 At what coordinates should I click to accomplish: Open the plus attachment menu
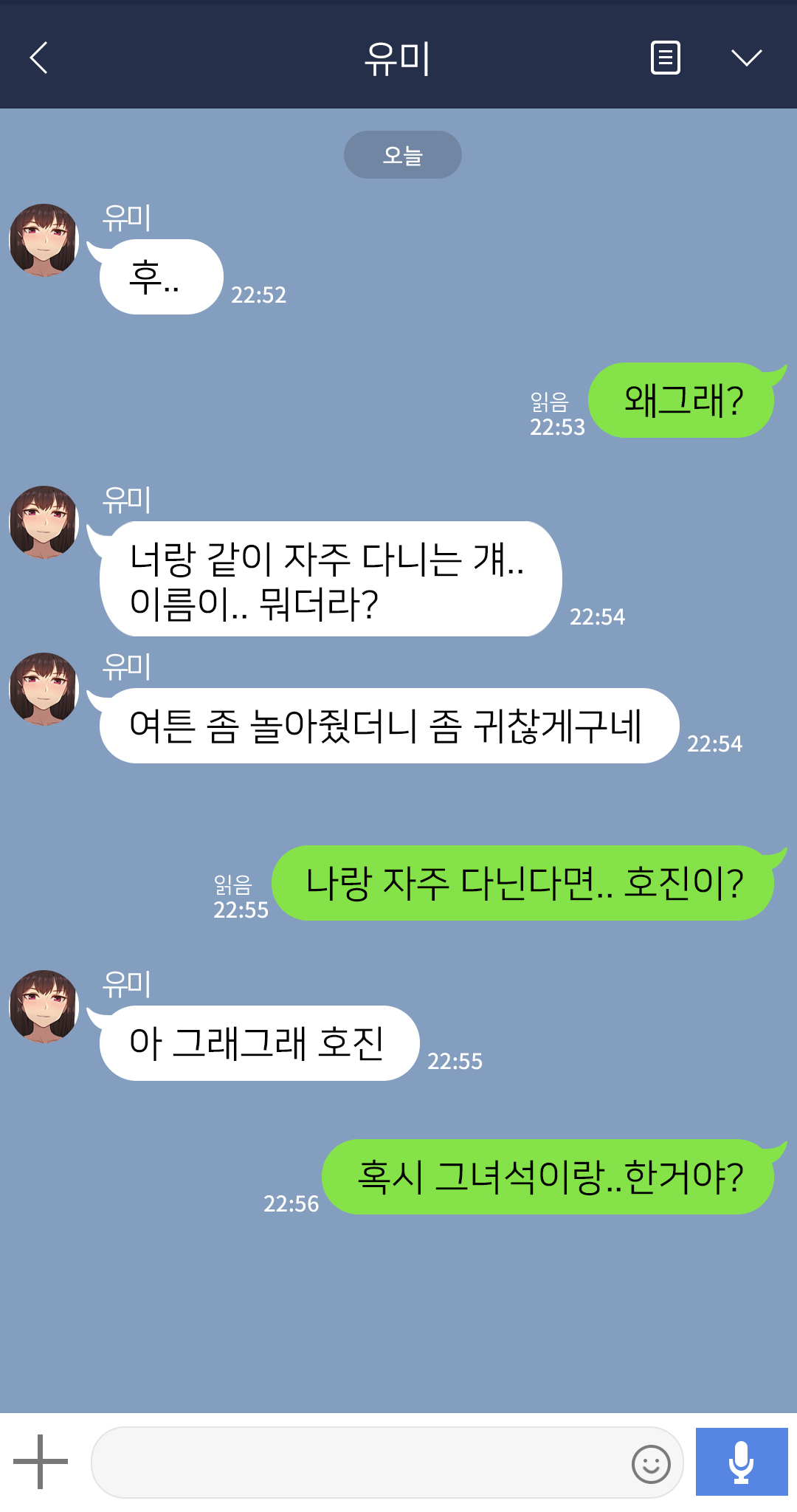point(41,1461)
